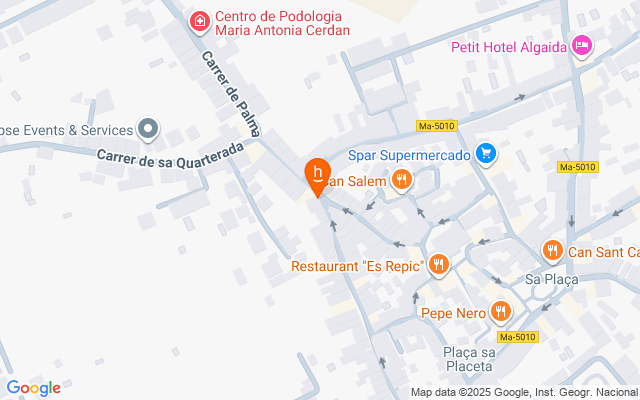The height and width of the screenshot is (400, 640).
Task: Select the Events & Services grey pin
Action: coord(149,129)
